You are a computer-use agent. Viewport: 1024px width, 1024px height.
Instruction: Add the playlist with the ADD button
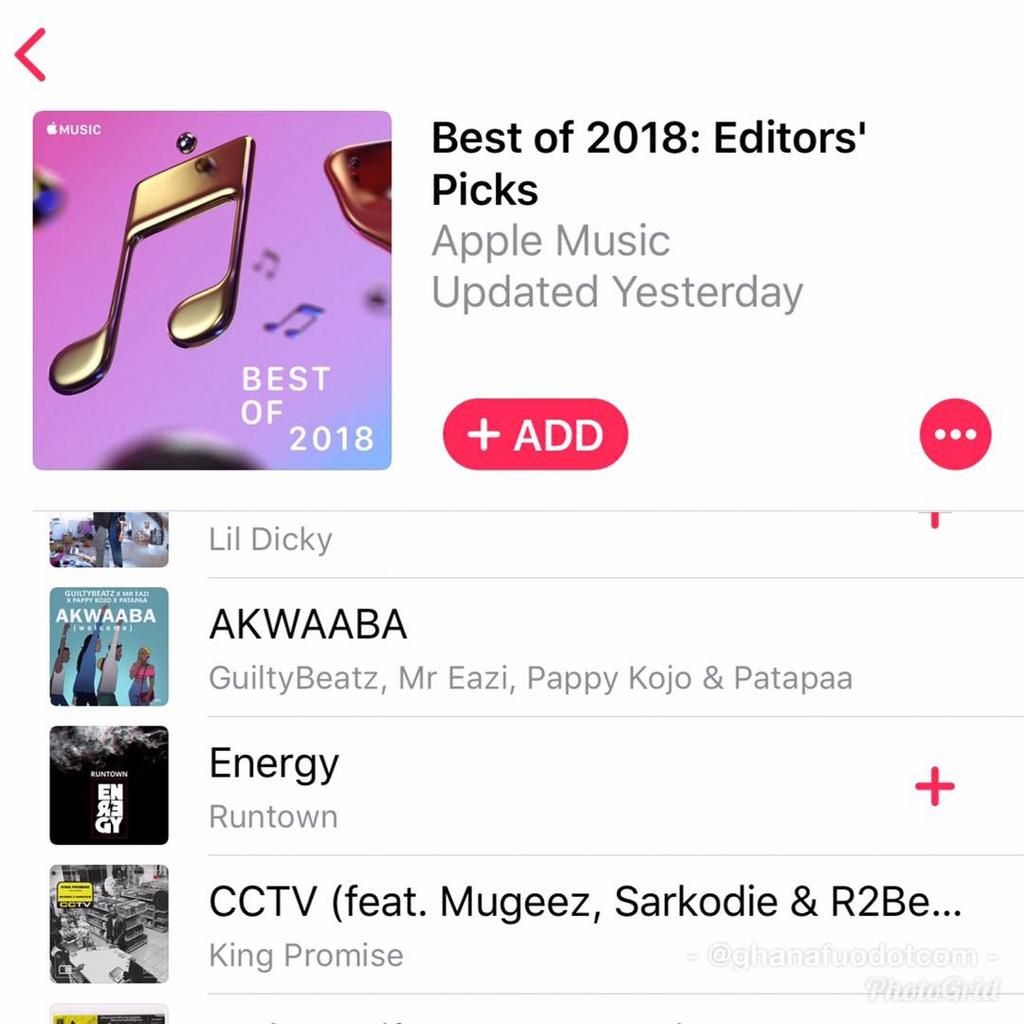pyautogui.click(x=535, y=435)
